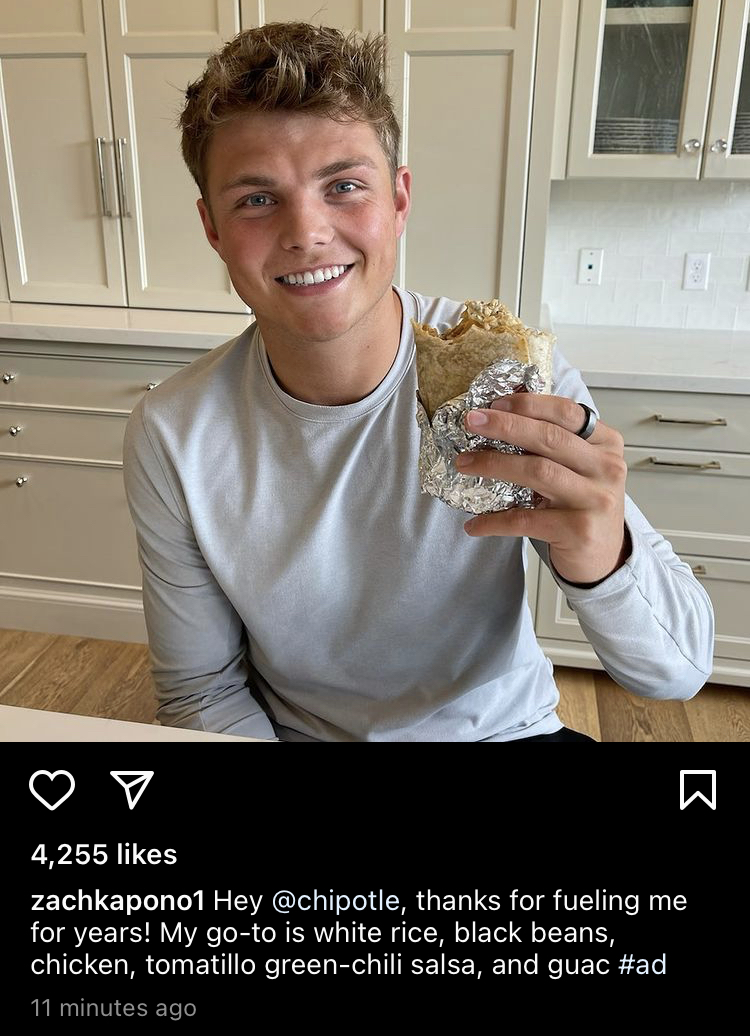Screen dimensions: 750x1036
Task: Open the @chipotle mention link
Action: pos(335,901)
